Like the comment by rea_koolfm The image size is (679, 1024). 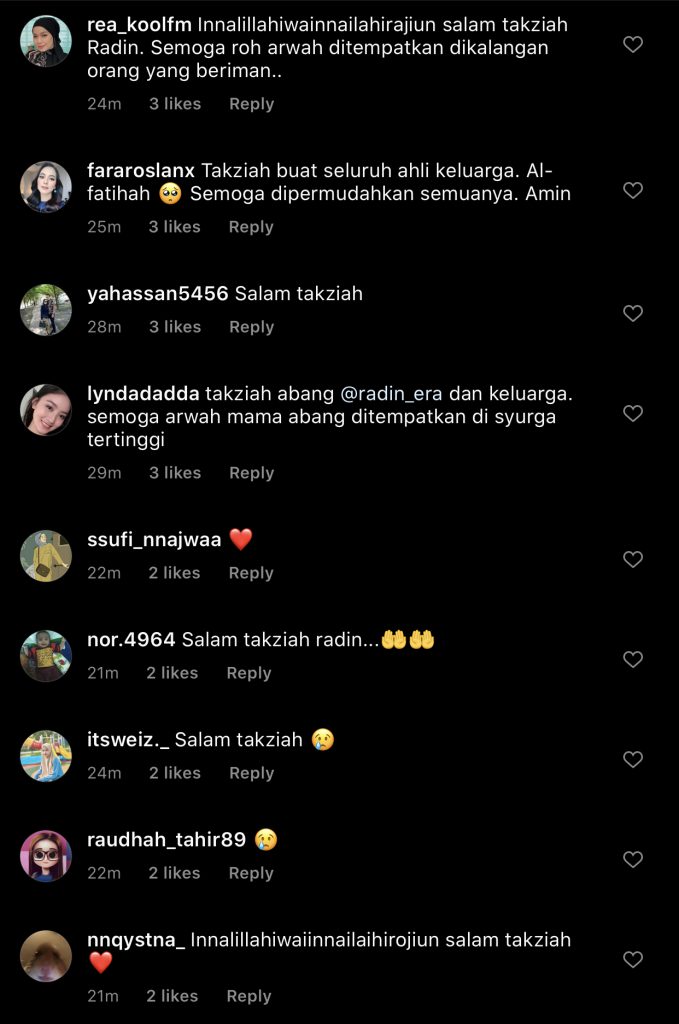633,44
